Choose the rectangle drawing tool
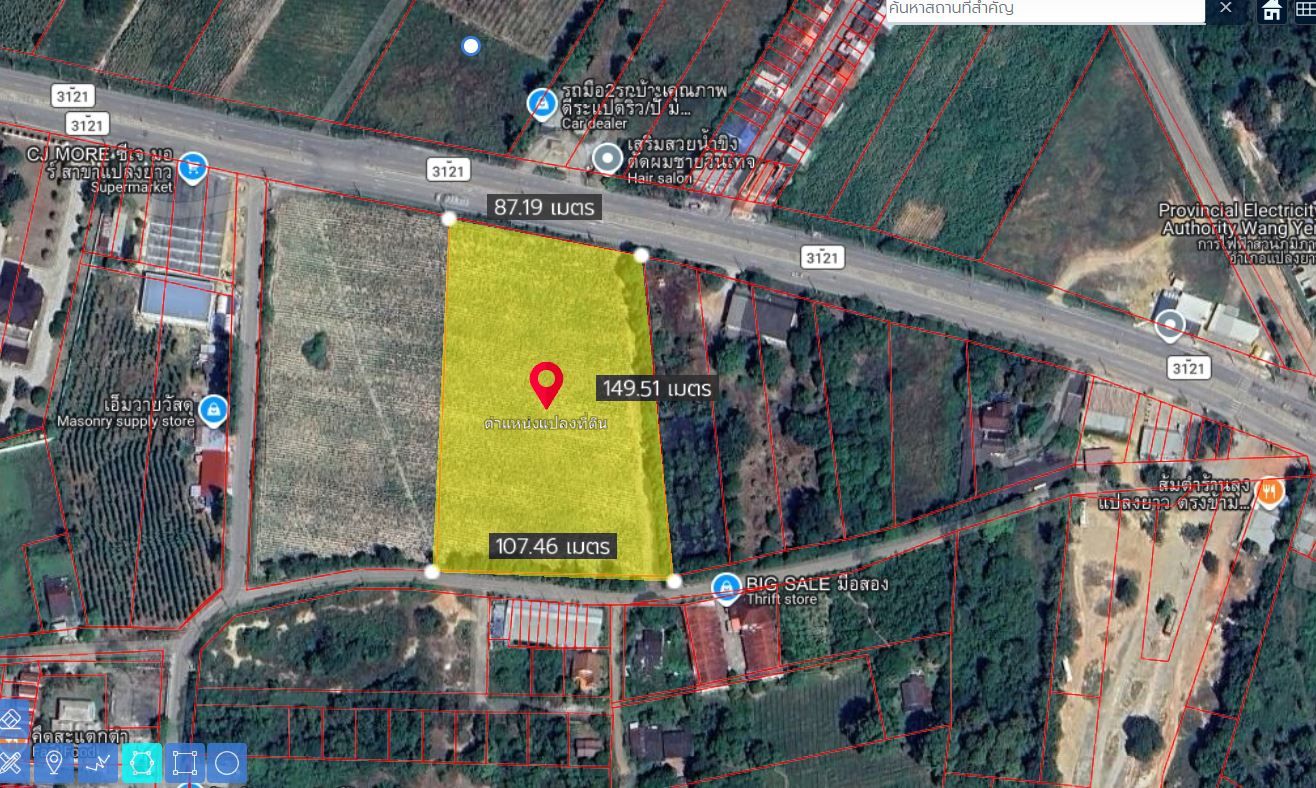Image resolution: width=1316 pixels, height=788 pixels. (184, 764)
